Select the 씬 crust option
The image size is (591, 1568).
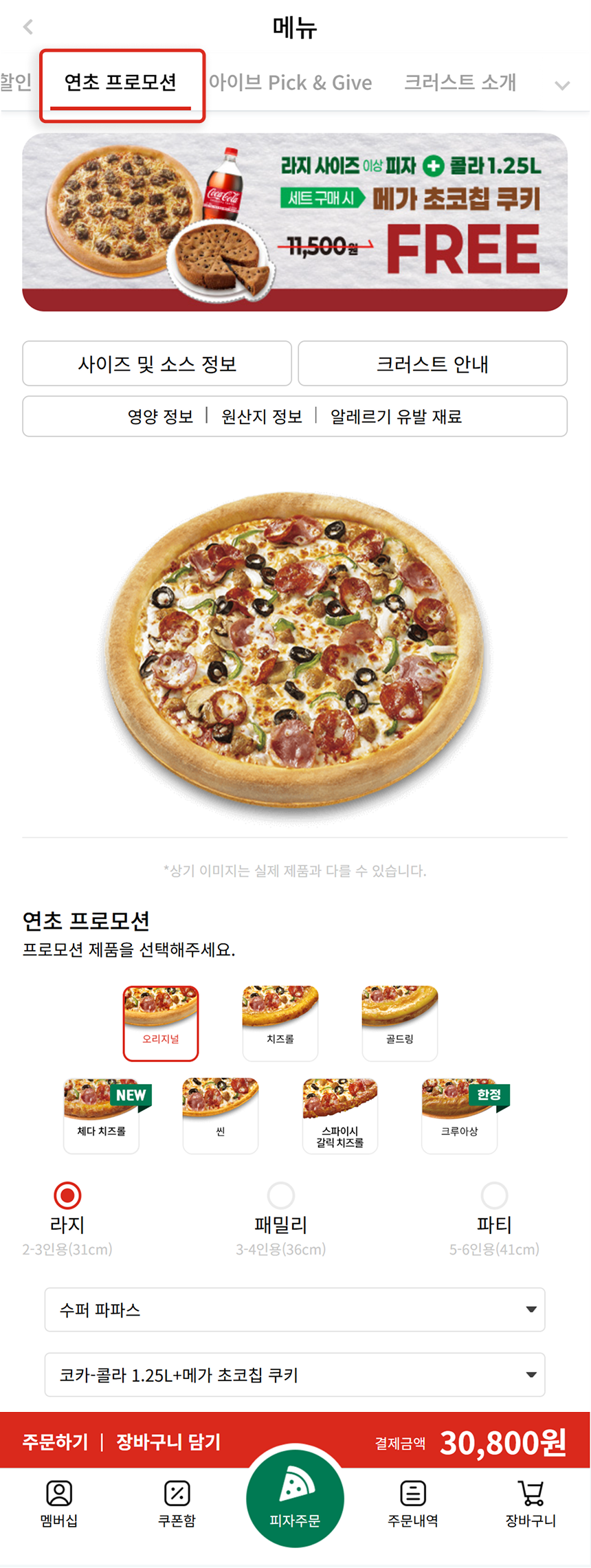[221, 1115]
